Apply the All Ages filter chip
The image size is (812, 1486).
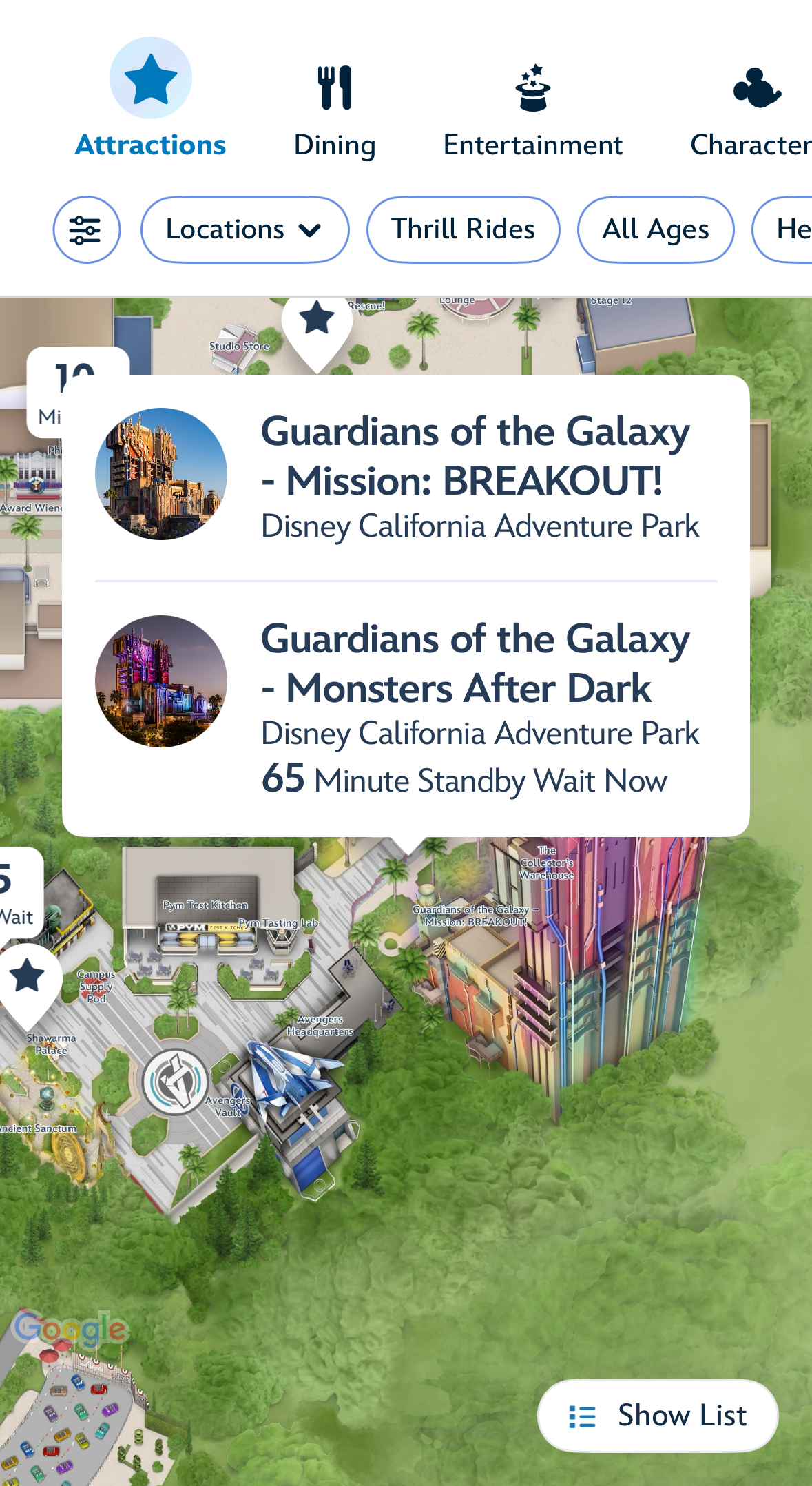[655, 229]
